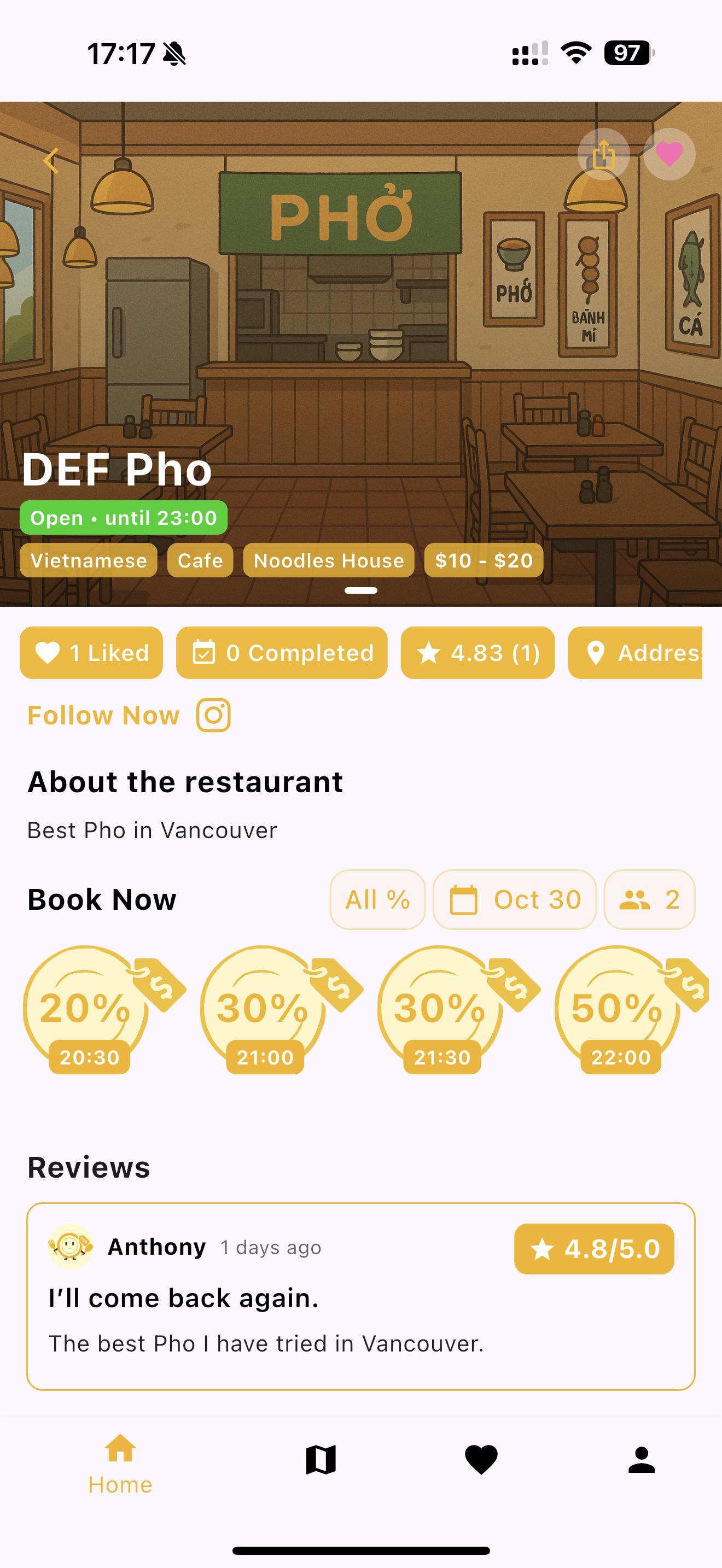722x1568 pixels.
Task: Tap the 1 Liked chip
Action: [91, 653]
